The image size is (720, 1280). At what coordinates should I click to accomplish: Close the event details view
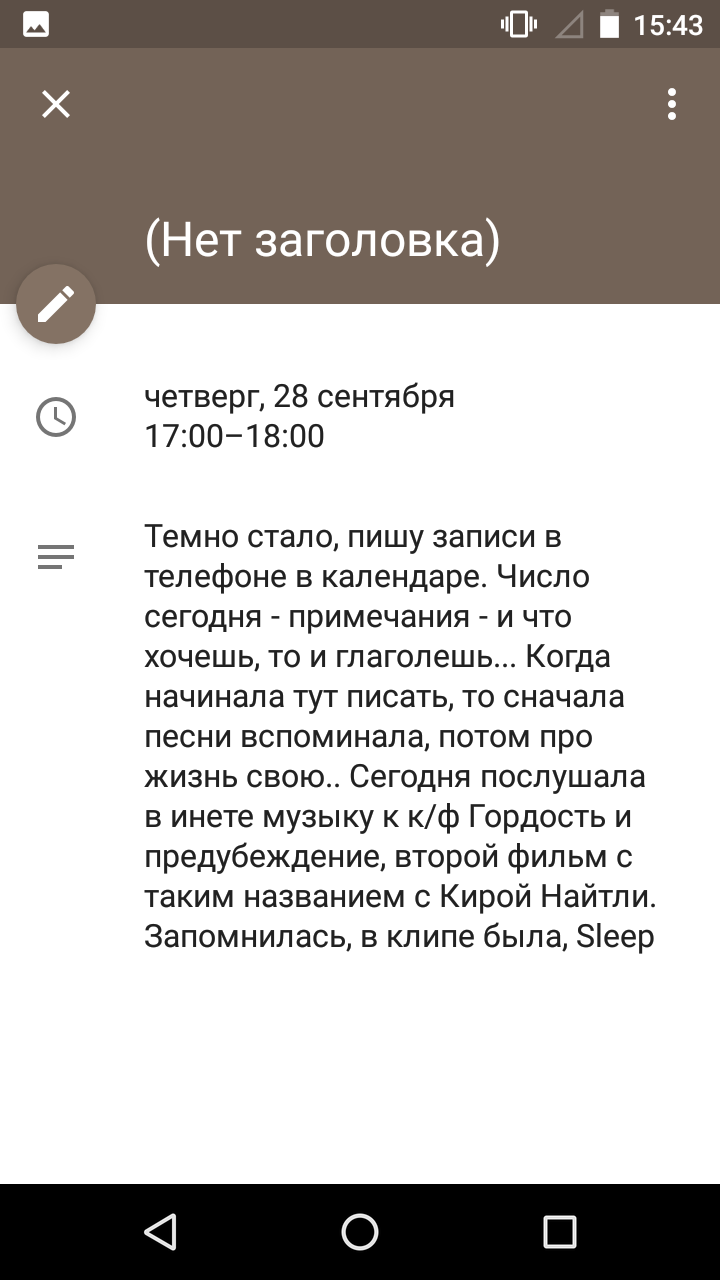(x=56, y=104)
